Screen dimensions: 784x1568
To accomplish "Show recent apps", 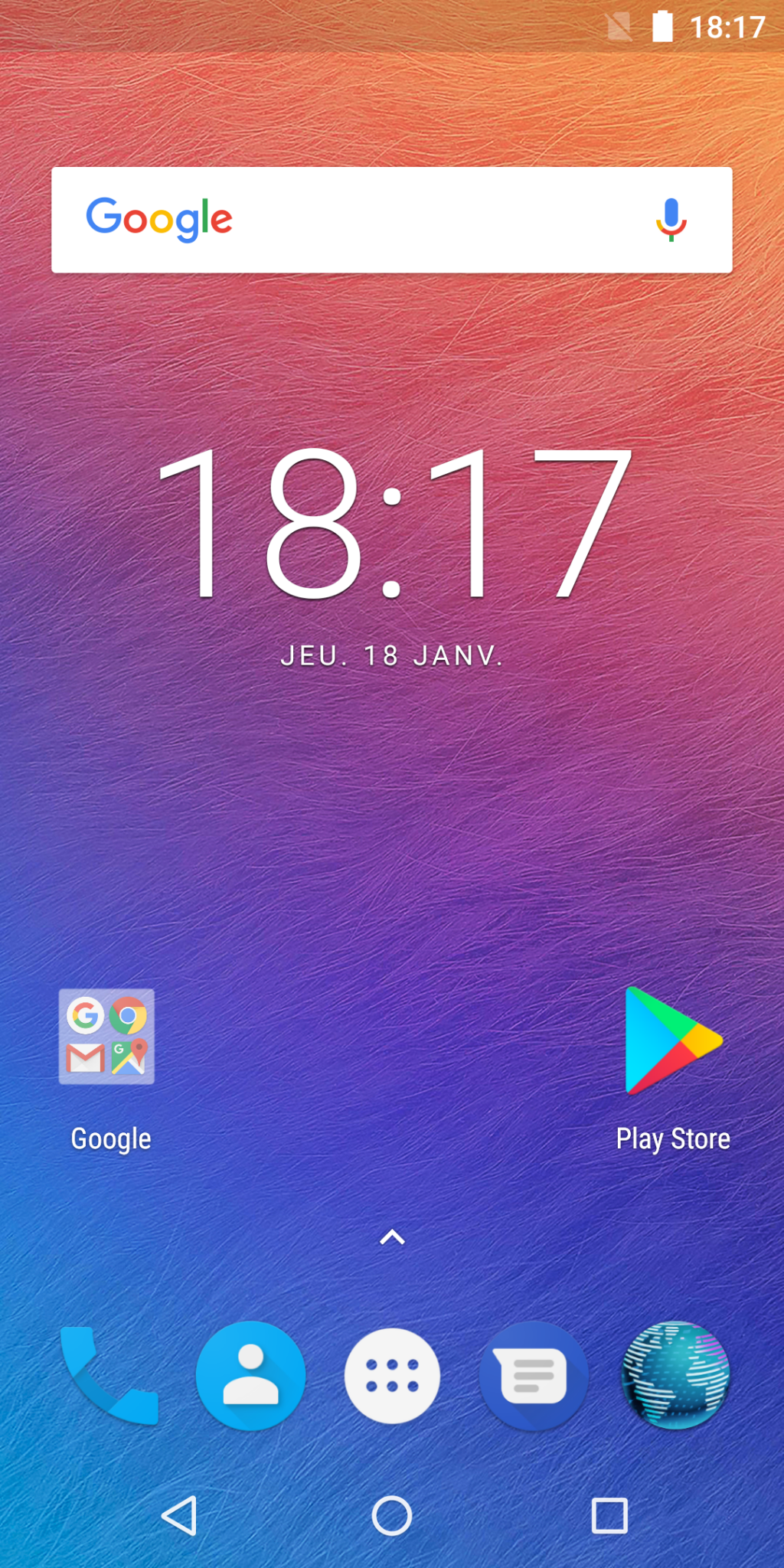I will click(609, 1515).
